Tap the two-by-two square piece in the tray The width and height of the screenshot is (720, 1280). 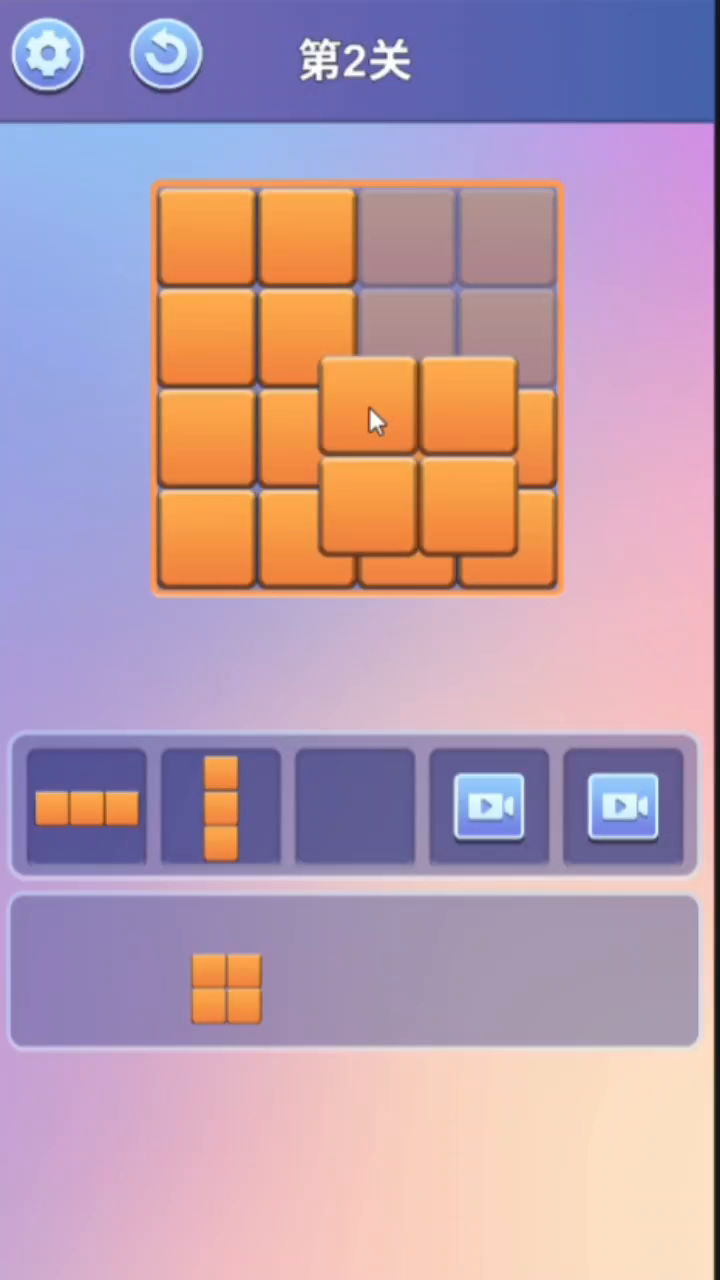[227, 988]
